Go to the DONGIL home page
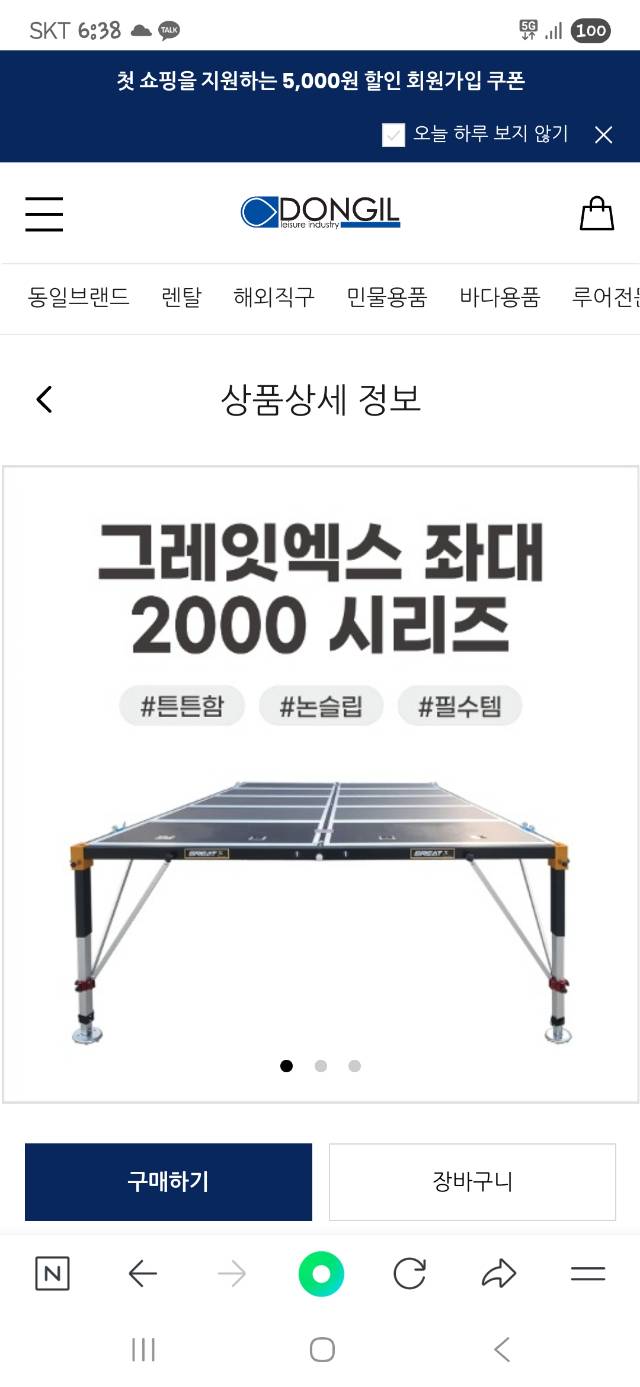 (320, 212)
